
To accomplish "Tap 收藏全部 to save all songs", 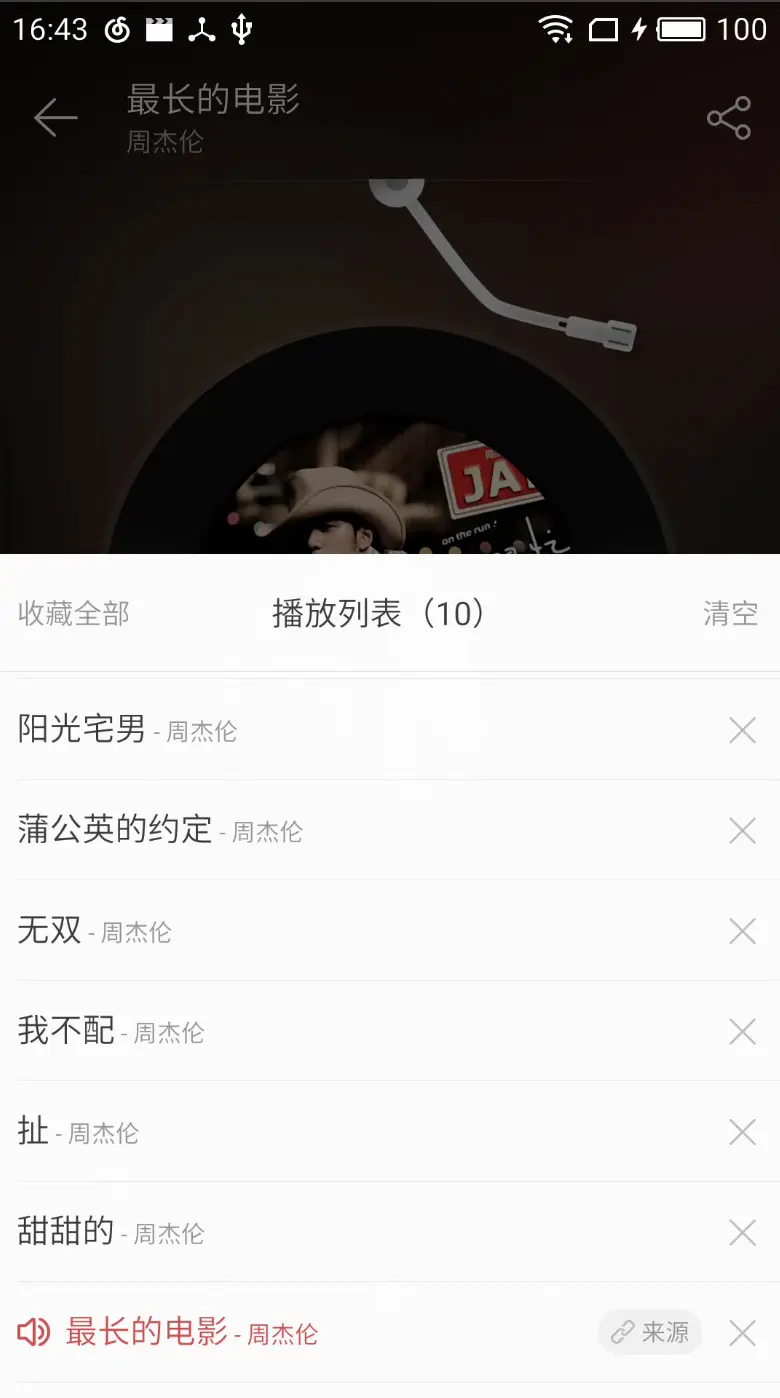I will [x=74, y=613].
